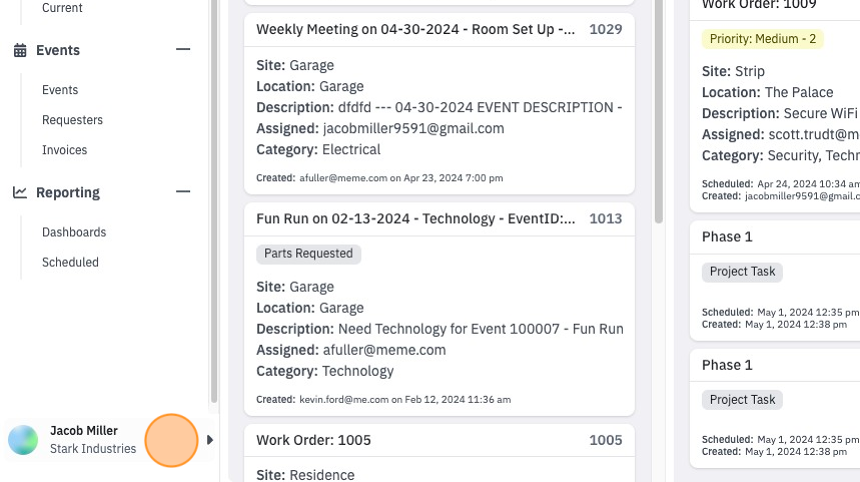Collapse the Reporting section

click(183, 192)
